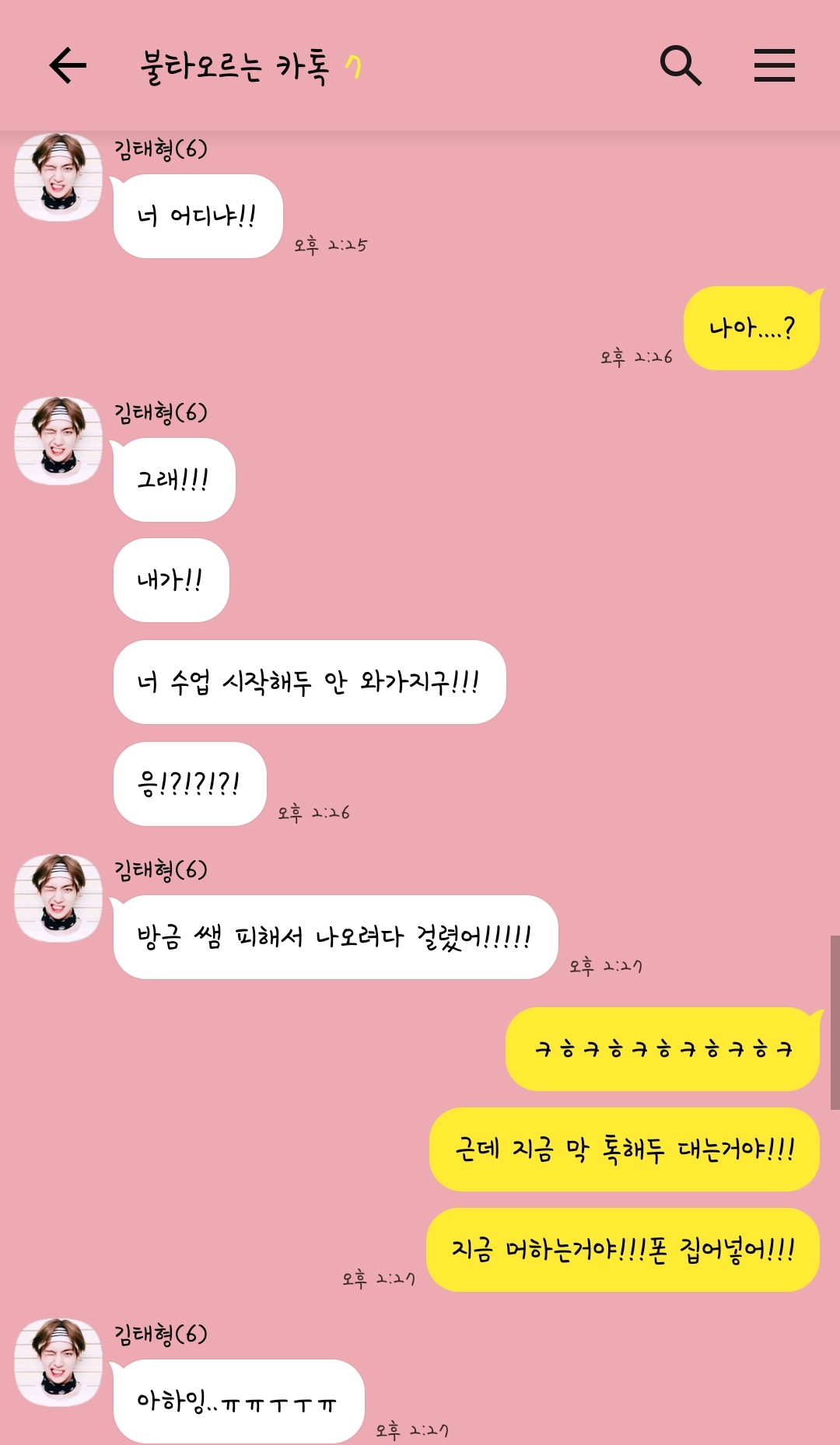Search within this chat conversation
Viewport: 840px width, 1445px height.
click(681, 65)
